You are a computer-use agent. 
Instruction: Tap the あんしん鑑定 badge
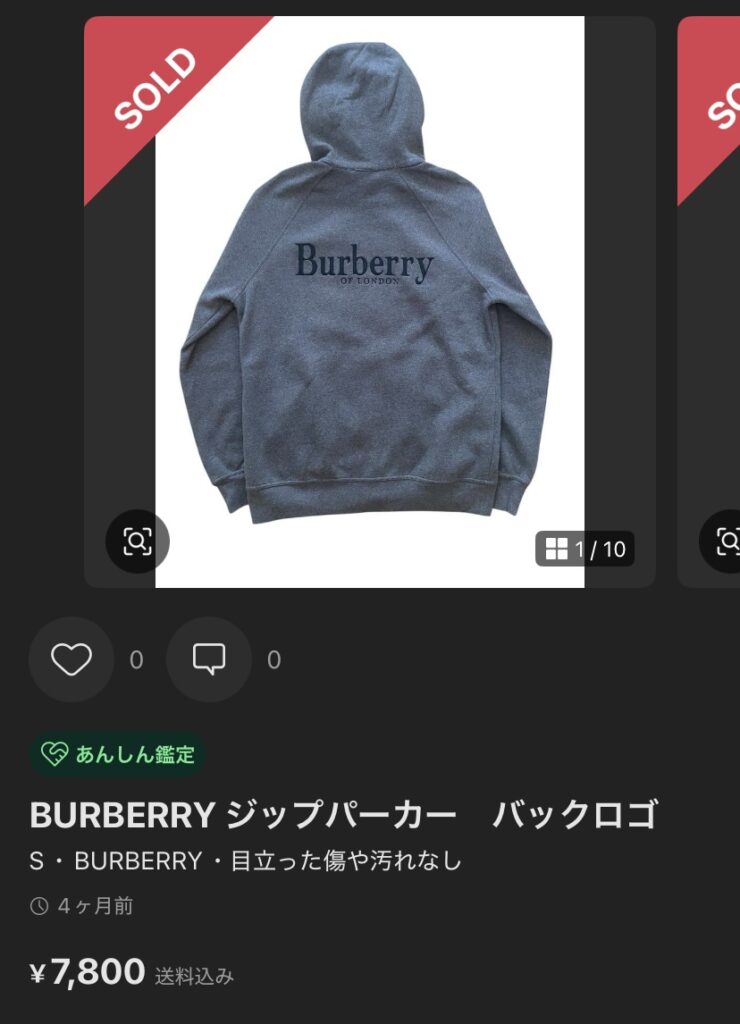118,754
